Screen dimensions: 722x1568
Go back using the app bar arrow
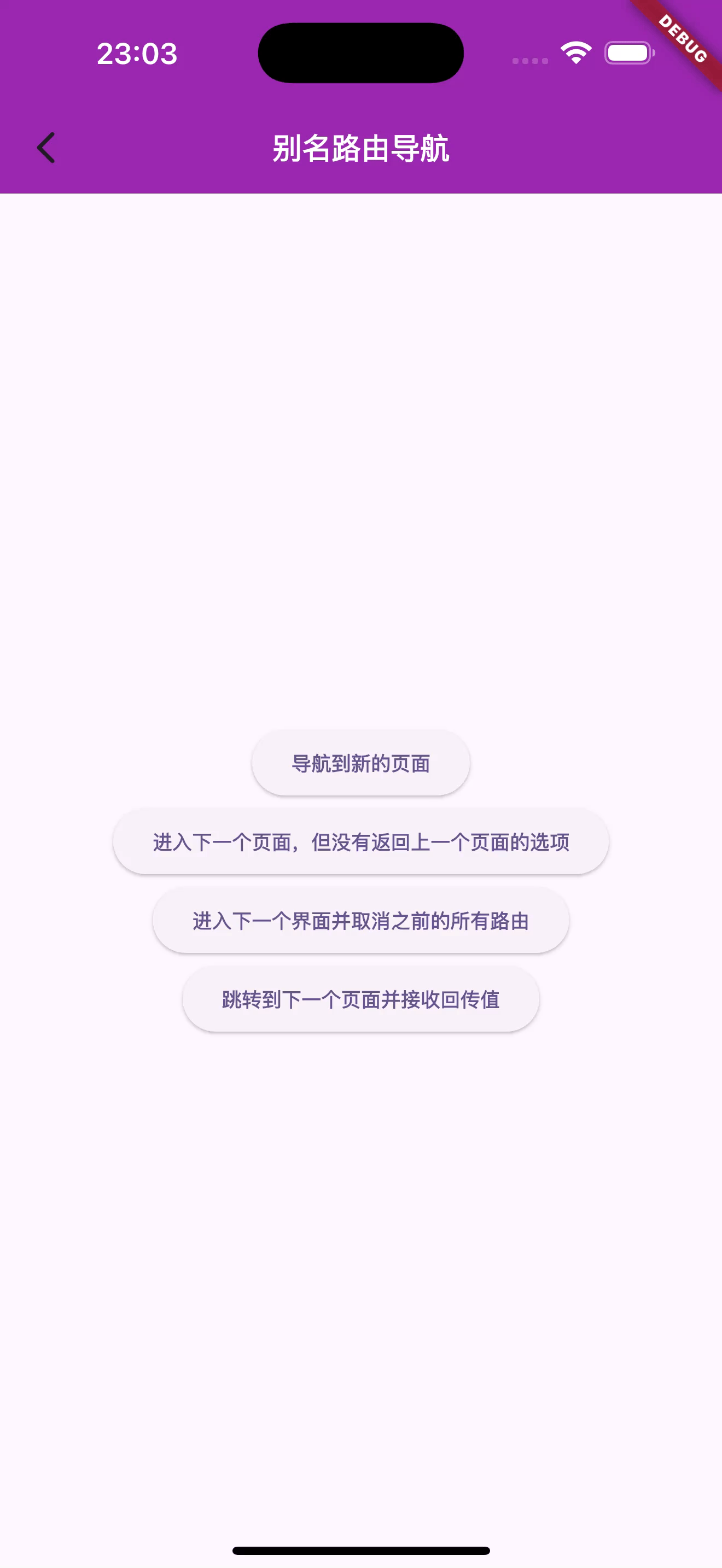pos(46,148)
